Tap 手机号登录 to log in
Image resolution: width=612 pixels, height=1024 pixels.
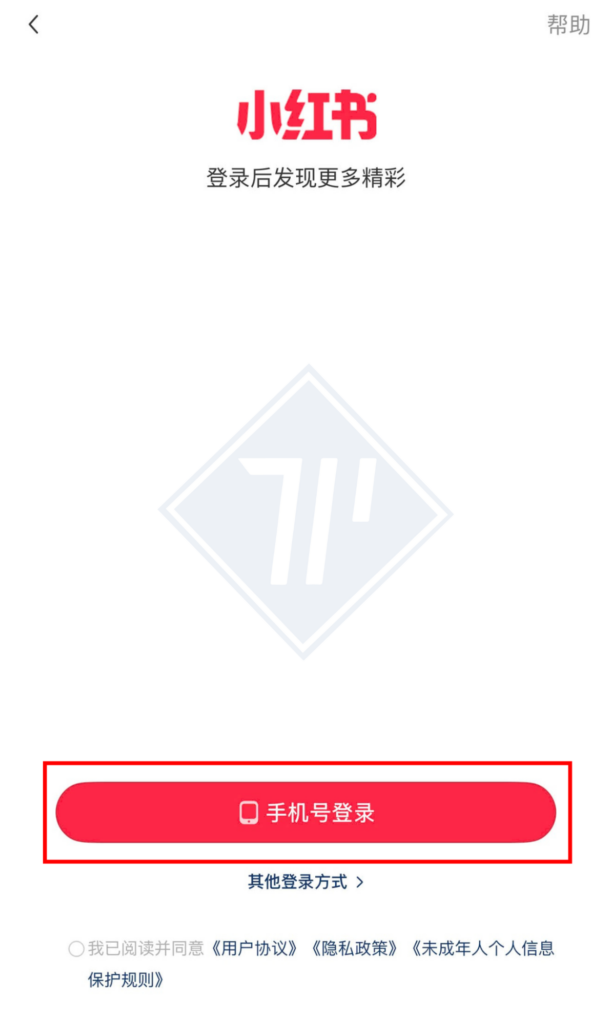[306, 812]
